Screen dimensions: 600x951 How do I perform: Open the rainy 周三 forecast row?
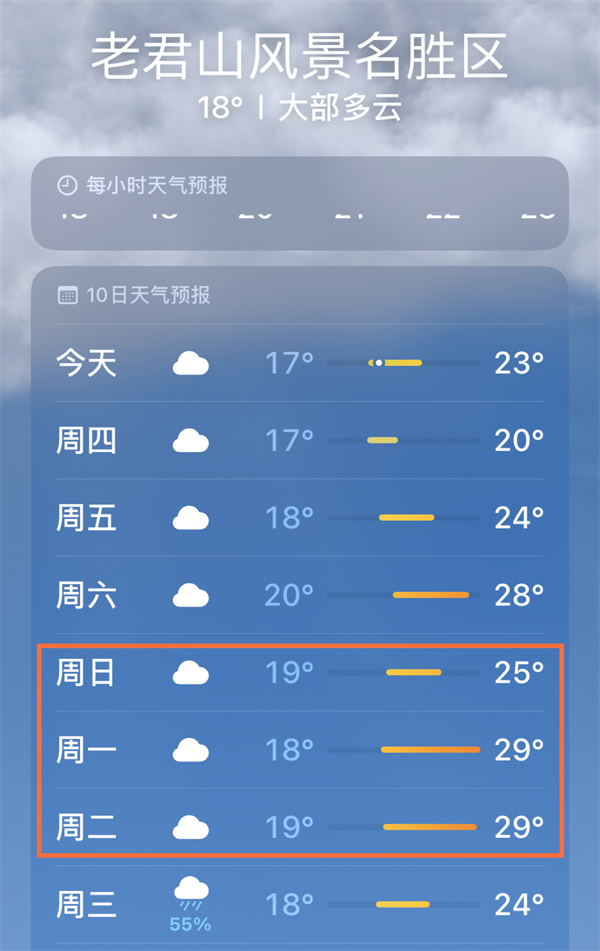(299, 905)
